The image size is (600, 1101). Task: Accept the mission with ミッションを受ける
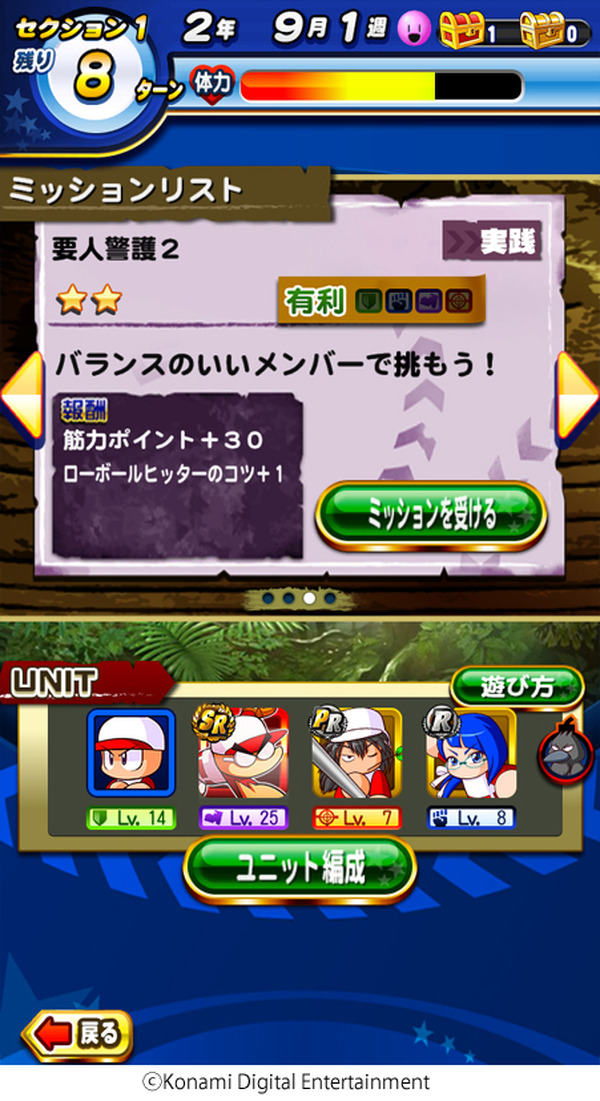point(431,516)
